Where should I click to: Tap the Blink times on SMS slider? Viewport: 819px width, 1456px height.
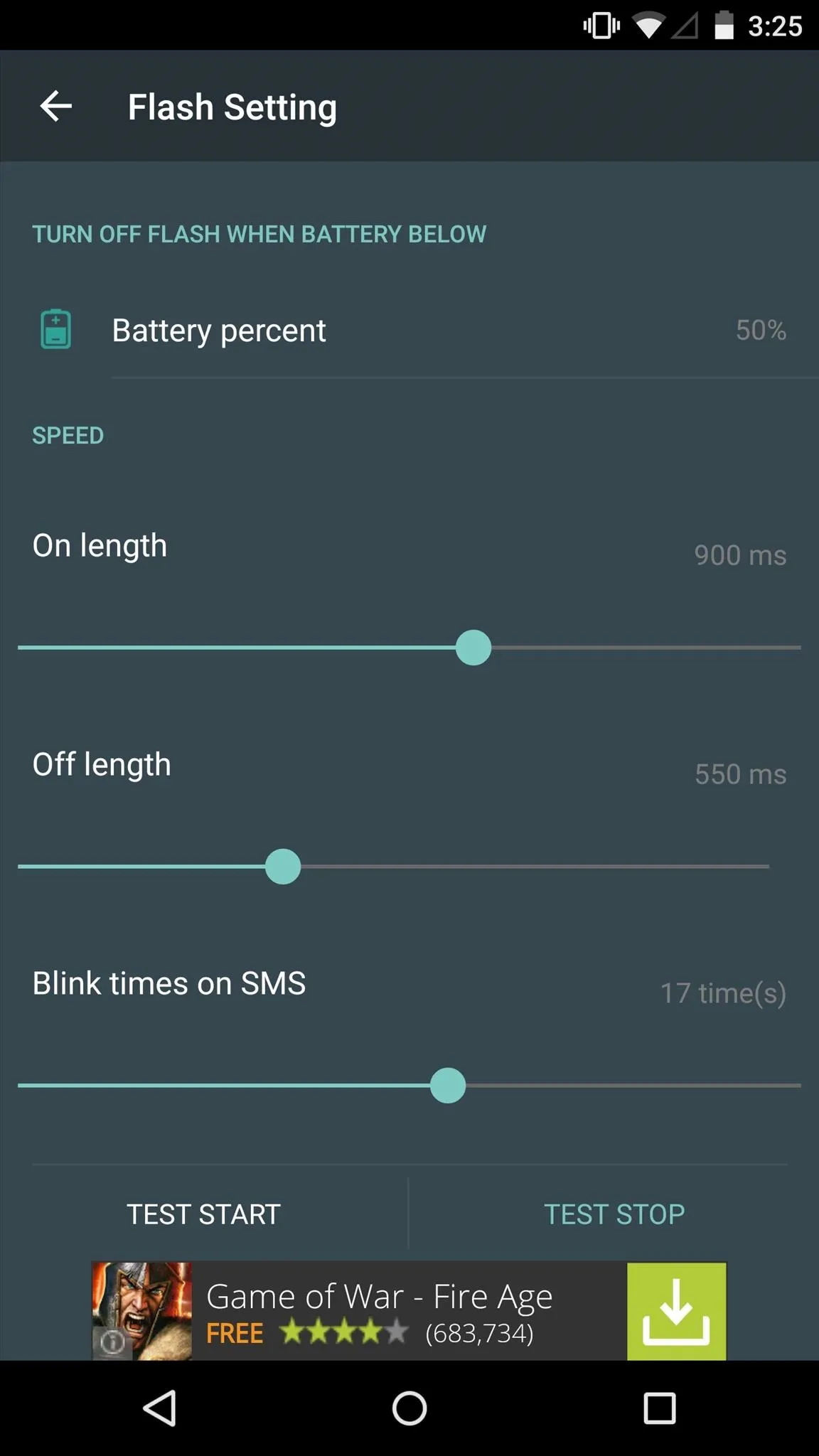point(448,1086)
